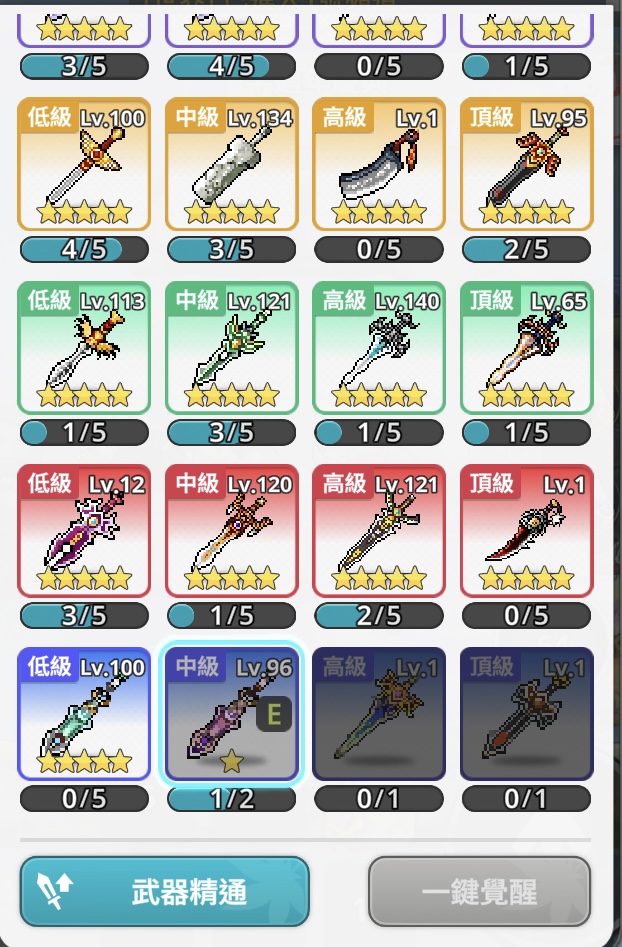Choose the red 高級 Lv.121 weapon
This screenshot has height=947, width=622.
(379, 530)
